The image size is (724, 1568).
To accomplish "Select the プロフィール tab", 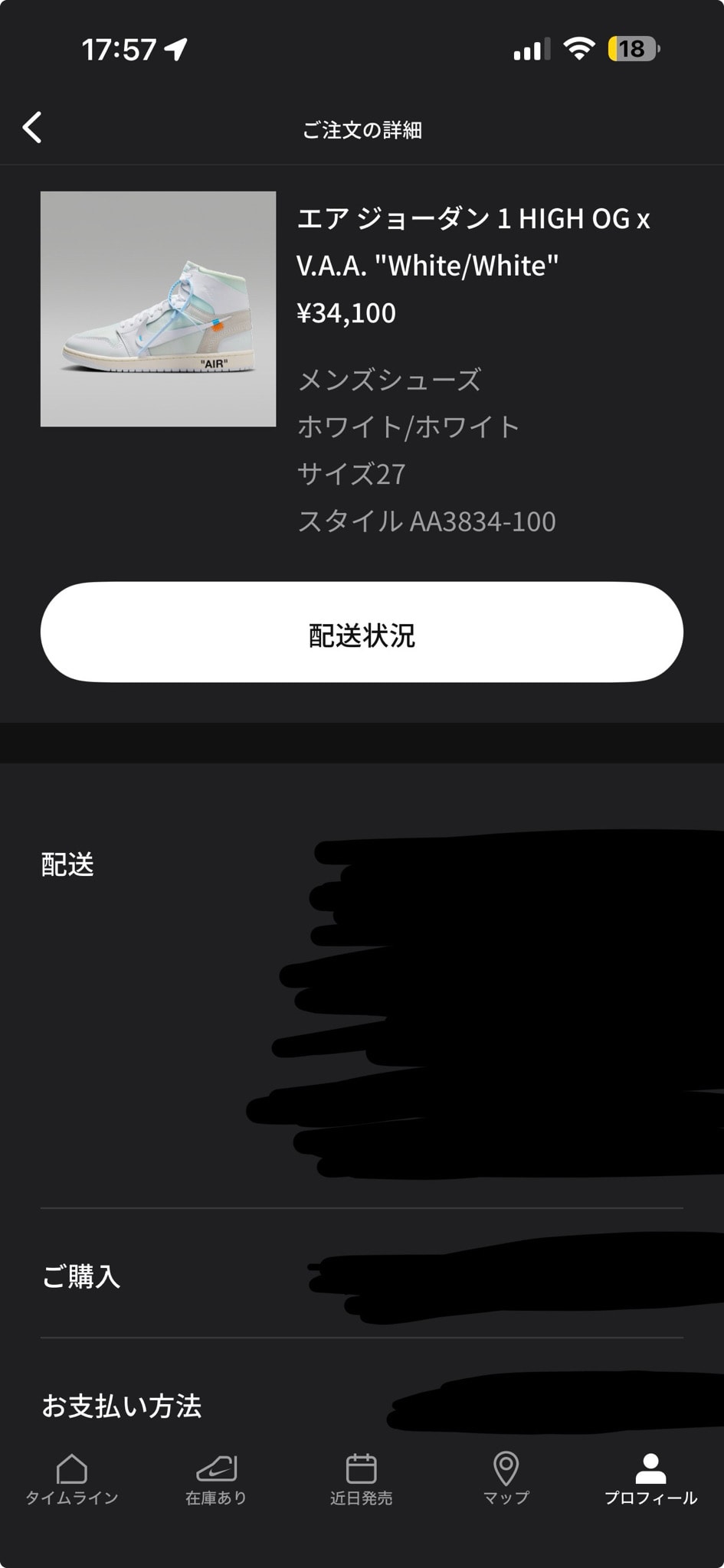I will point(650,1480).
